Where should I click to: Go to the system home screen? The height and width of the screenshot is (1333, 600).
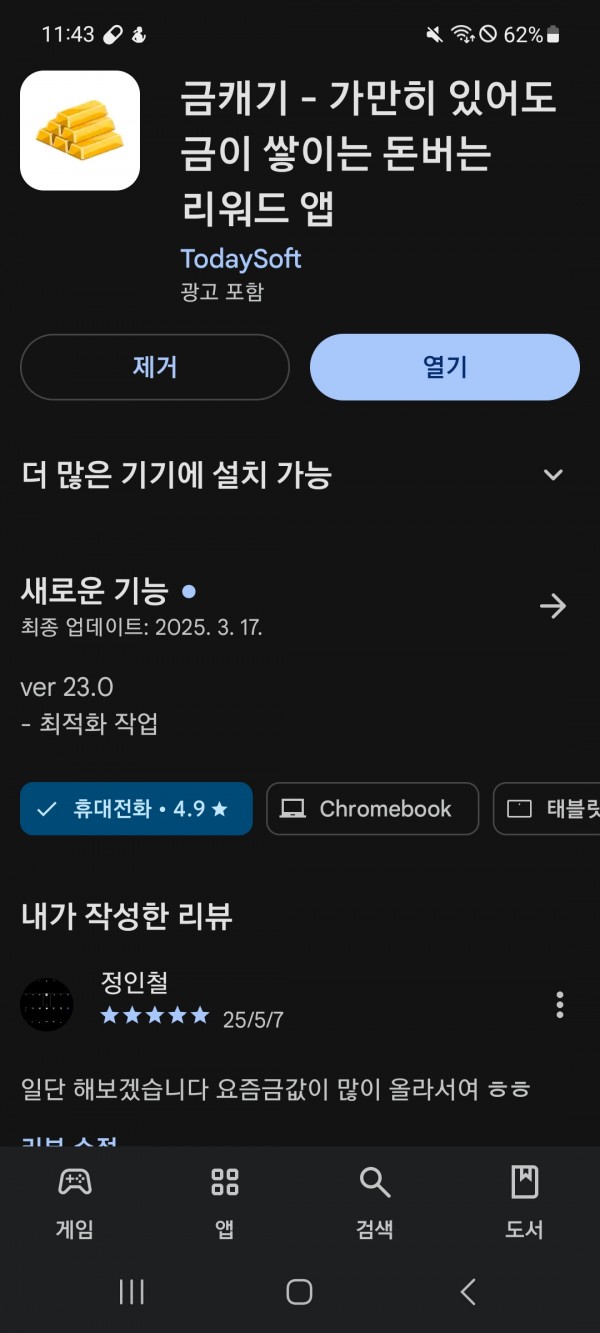(299, 1292)
